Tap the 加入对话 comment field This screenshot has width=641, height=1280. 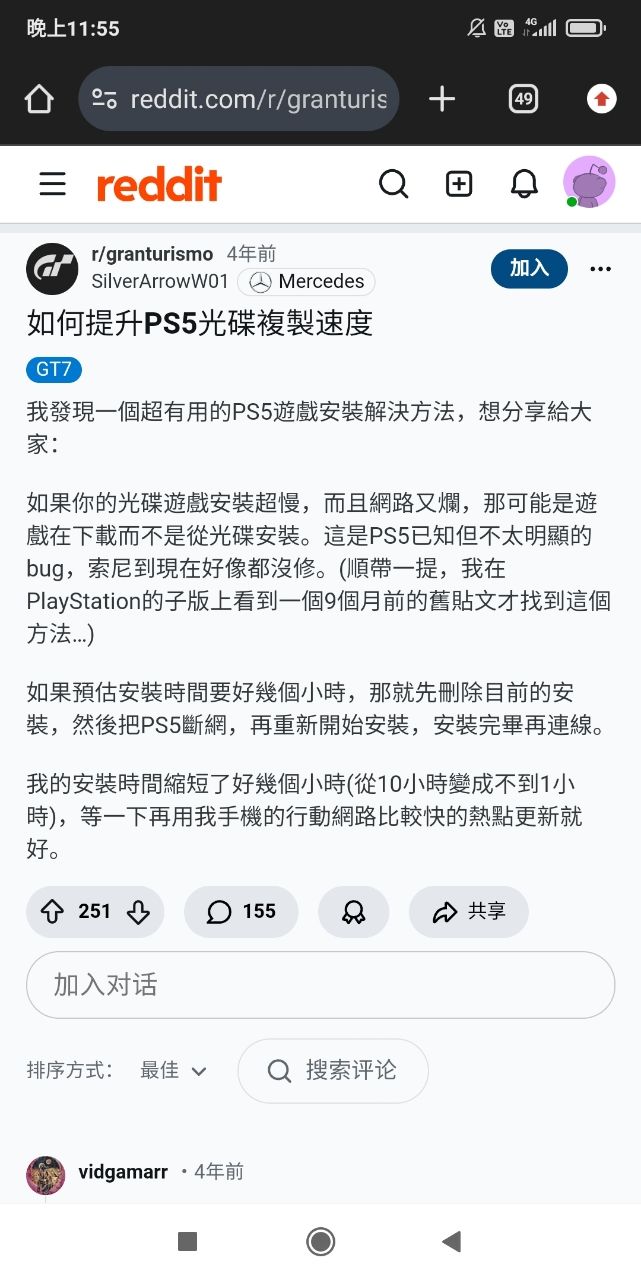tap(320, 985)
